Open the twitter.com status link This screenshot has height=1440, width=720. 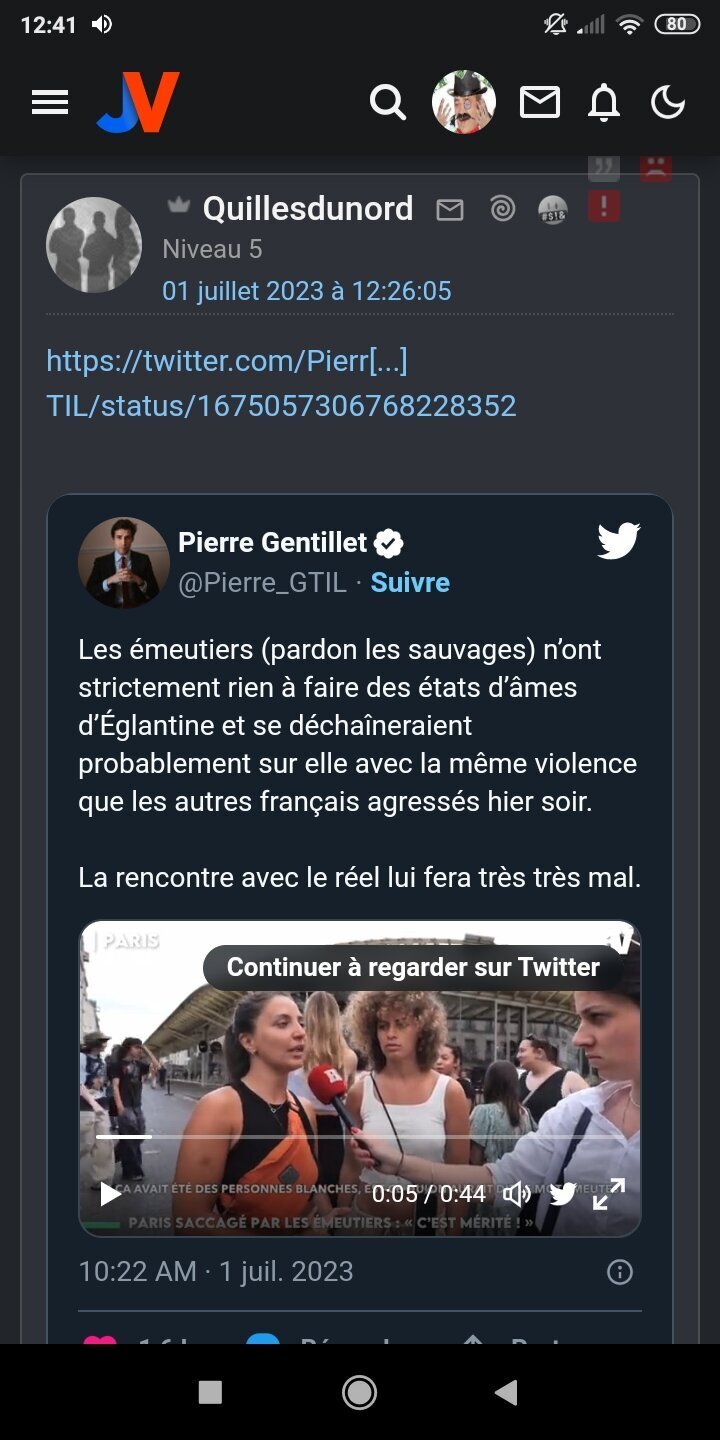coord(281,383)
